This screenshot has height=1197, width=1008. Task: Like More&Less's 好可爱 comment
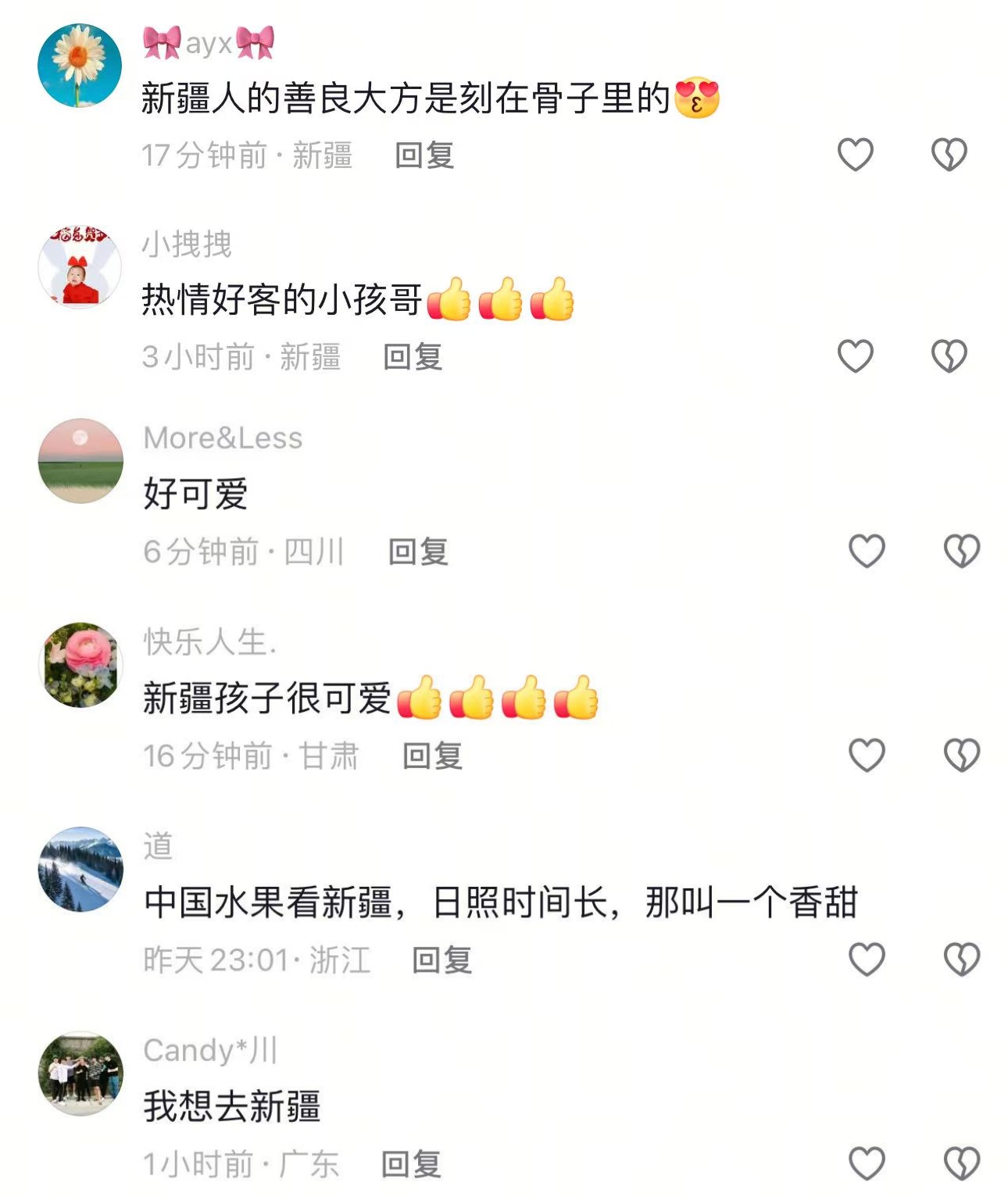(x=867, y=551)
